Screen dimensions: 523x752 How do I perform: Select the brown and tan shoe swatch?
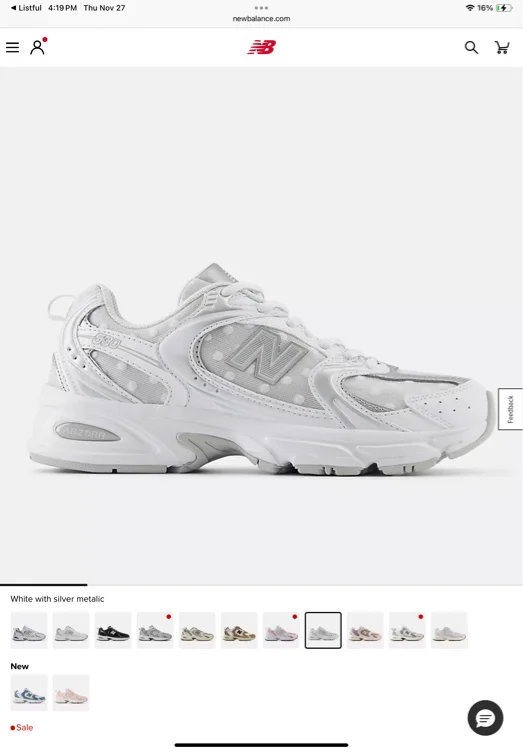239,630
